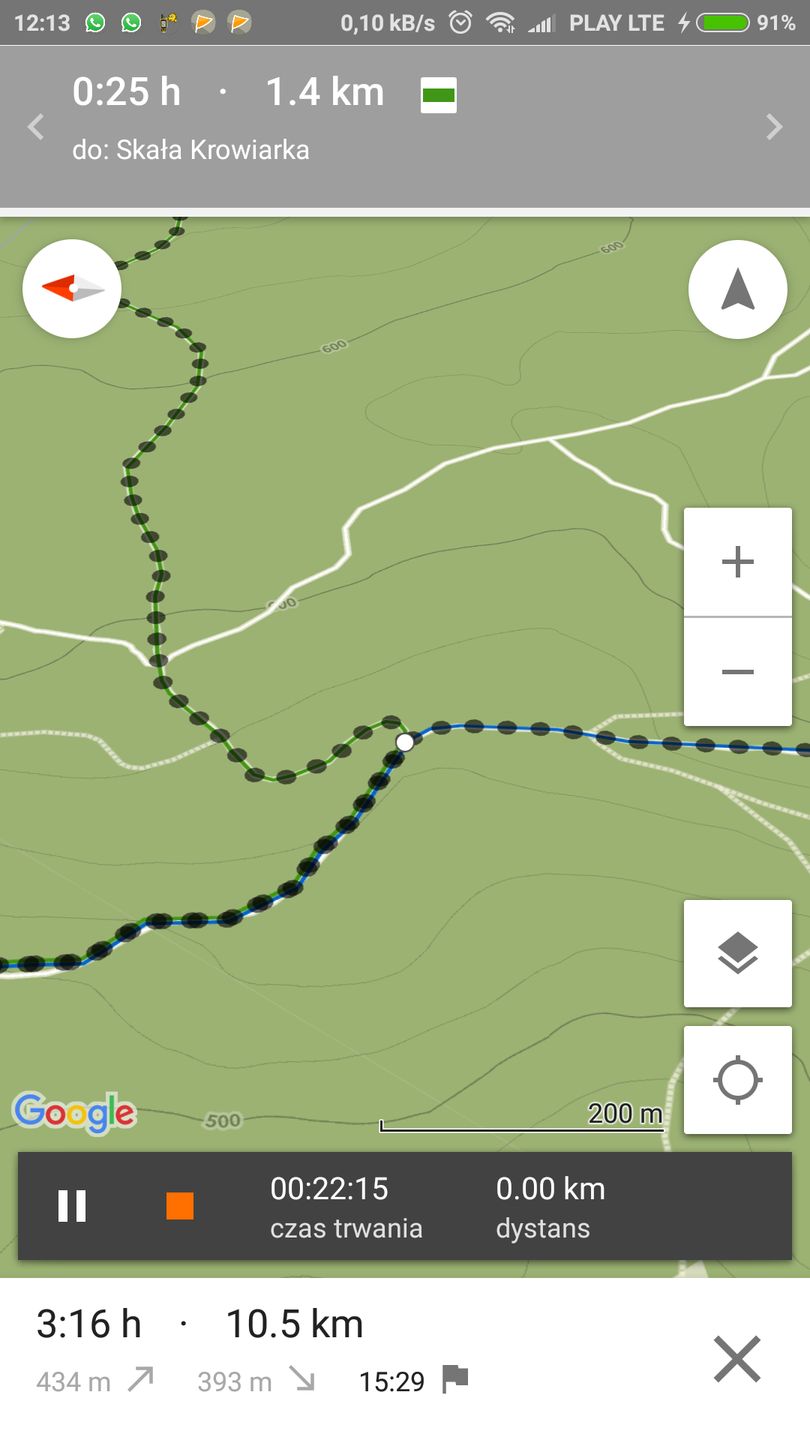This screenshot has width=810, height=1440.
Task: Select the white waypoint marker on trail
Action: pos(405,742)
